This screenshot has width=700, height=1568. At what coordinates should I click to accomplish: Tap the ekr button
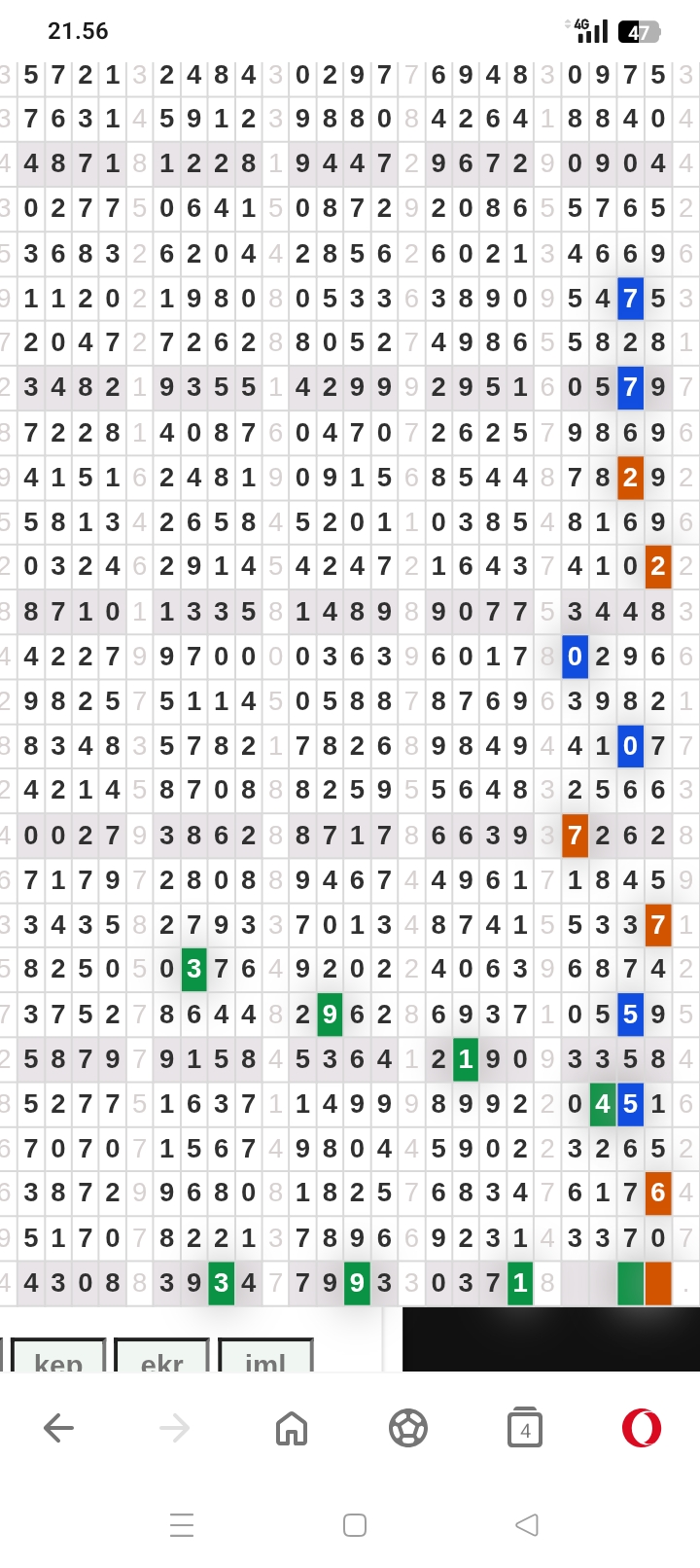click(x=161, y=1358)
